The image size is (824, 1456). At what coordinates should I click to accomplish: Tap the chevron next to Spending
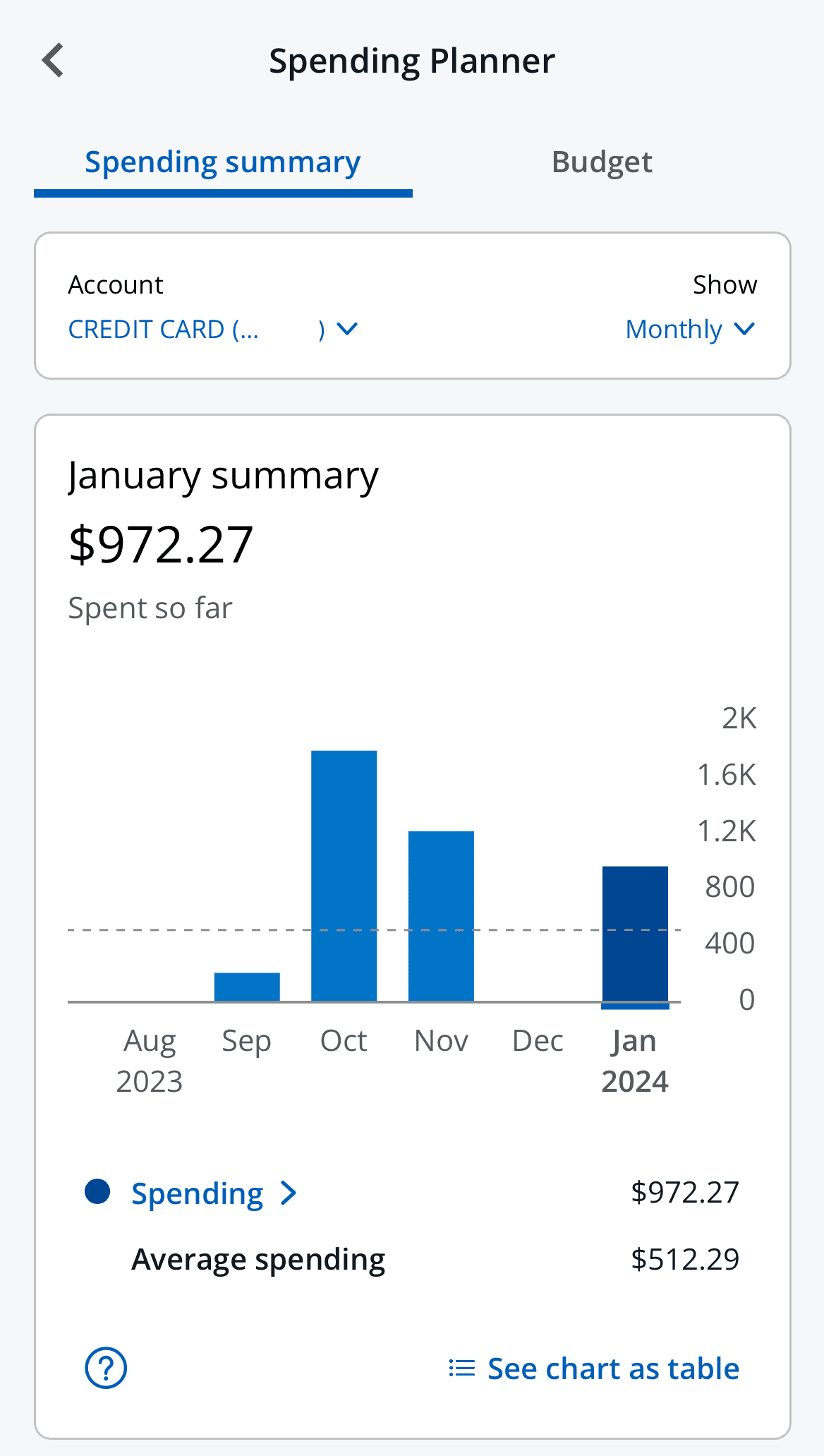(x=289, y=1192)
